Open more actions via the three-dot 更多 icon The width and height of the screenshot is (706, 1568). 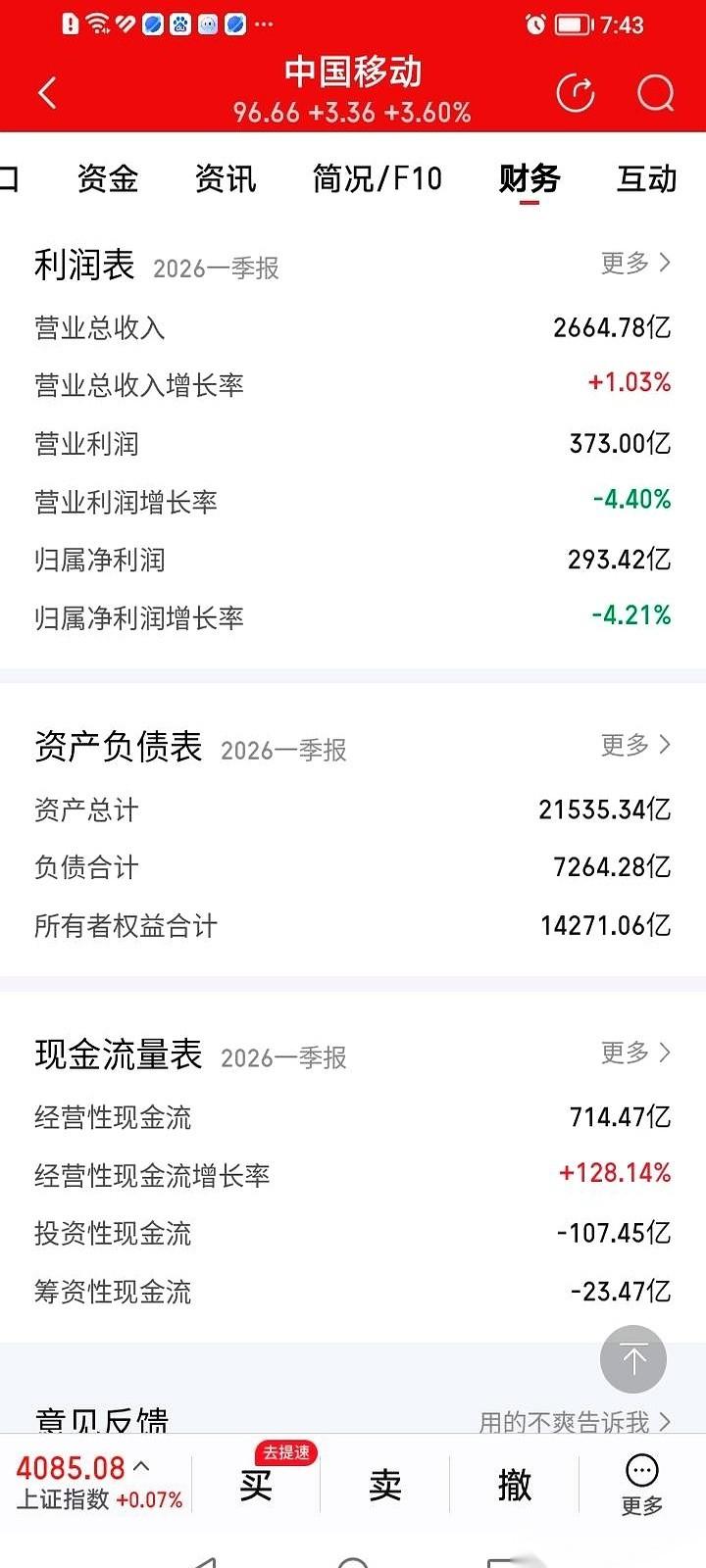pos(640,1471)
